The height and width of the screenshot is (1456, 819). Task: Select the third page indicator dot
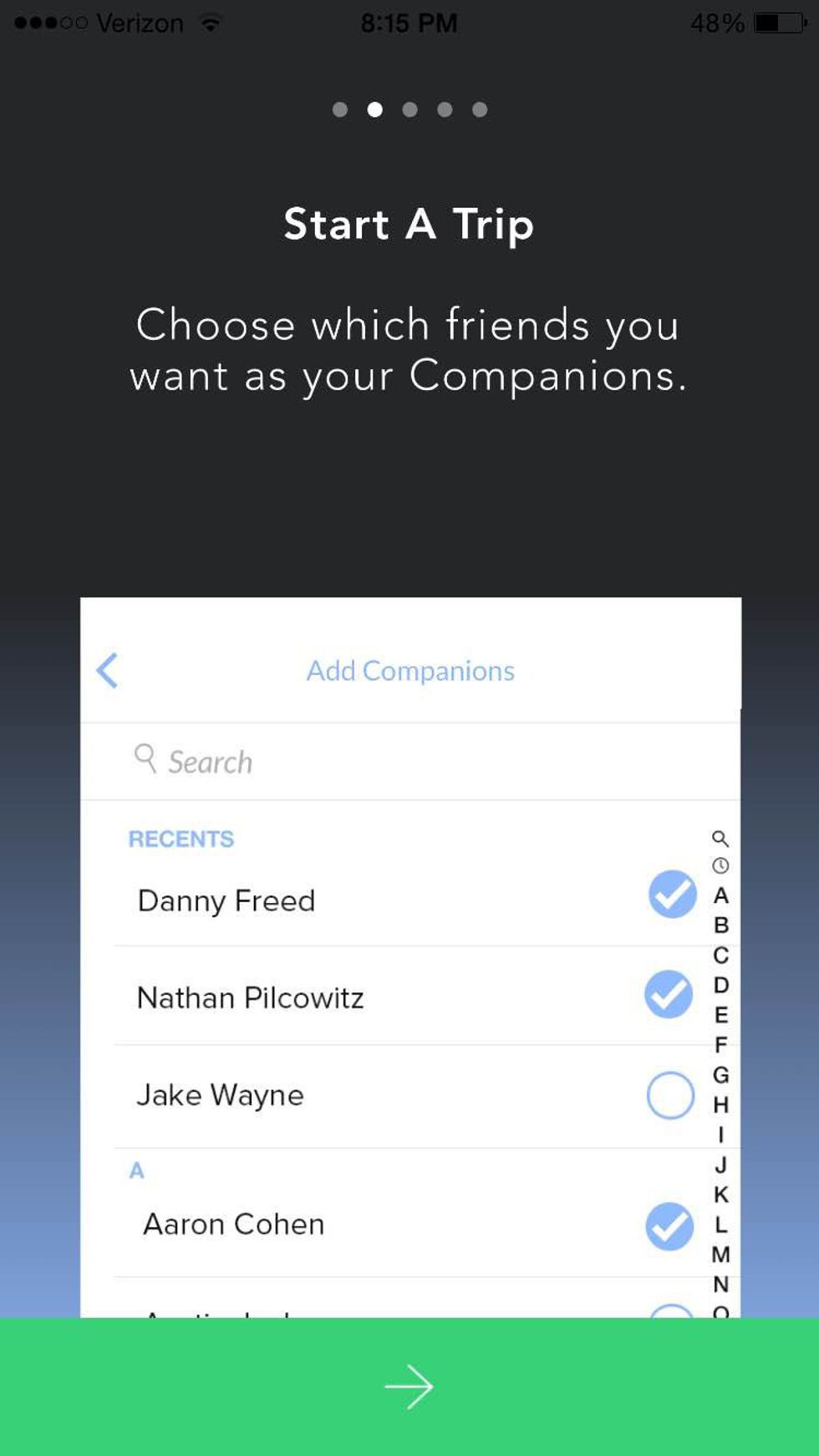click(x=409, y=109)
